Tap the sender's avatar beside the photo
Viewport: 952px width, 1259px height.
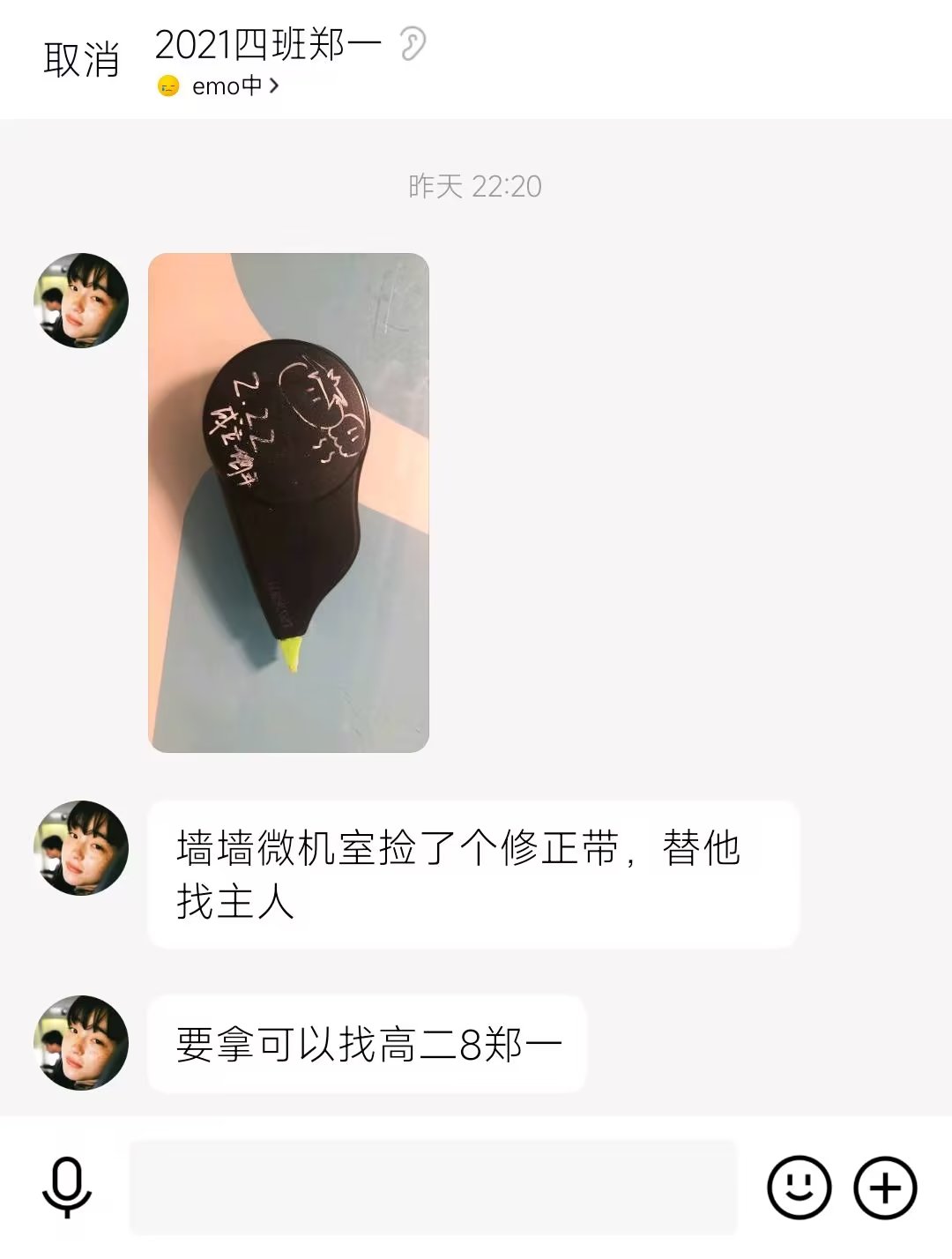(x=81, y=301)
